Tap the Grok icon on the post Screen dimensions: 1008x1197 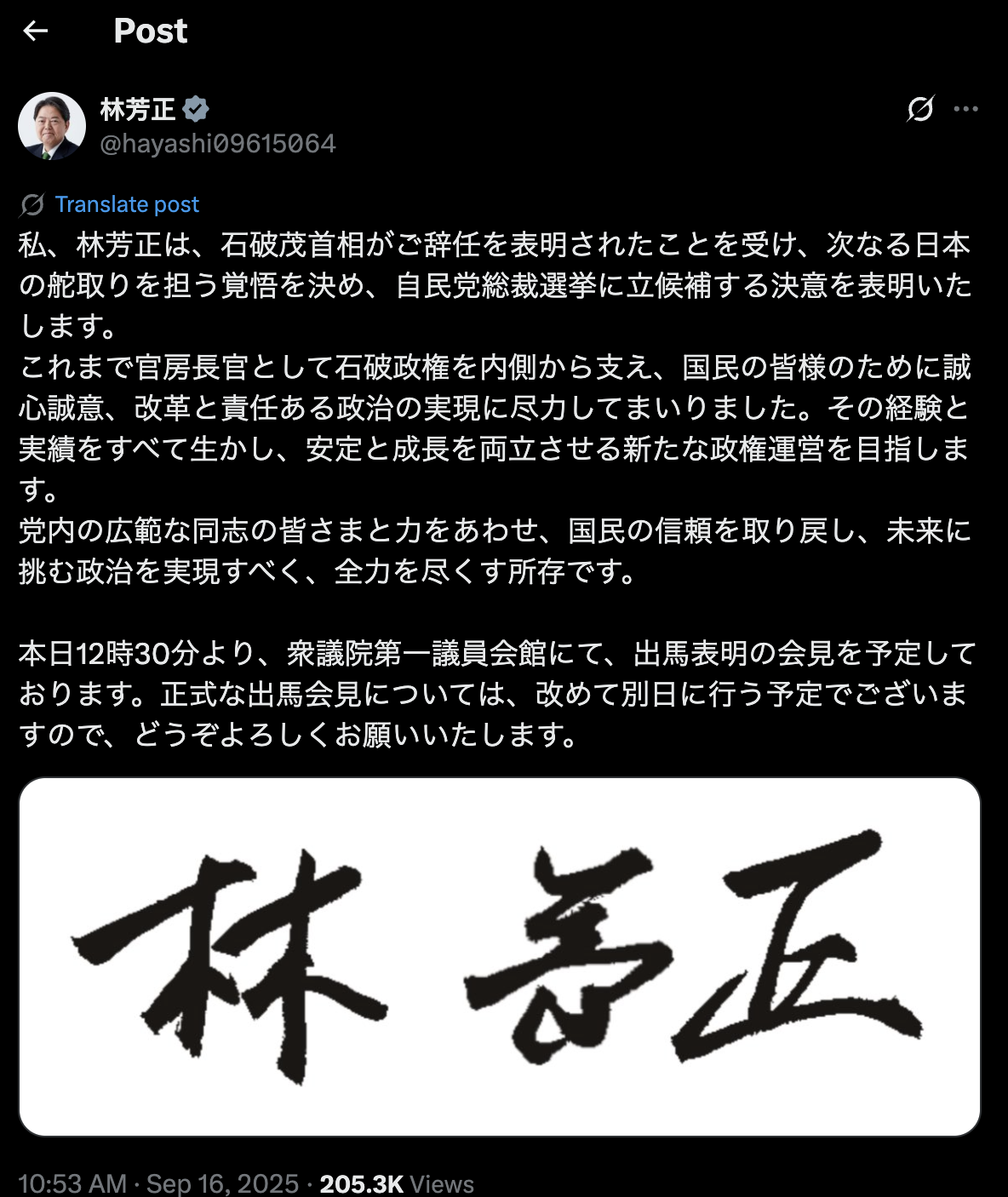pos(920,109)
